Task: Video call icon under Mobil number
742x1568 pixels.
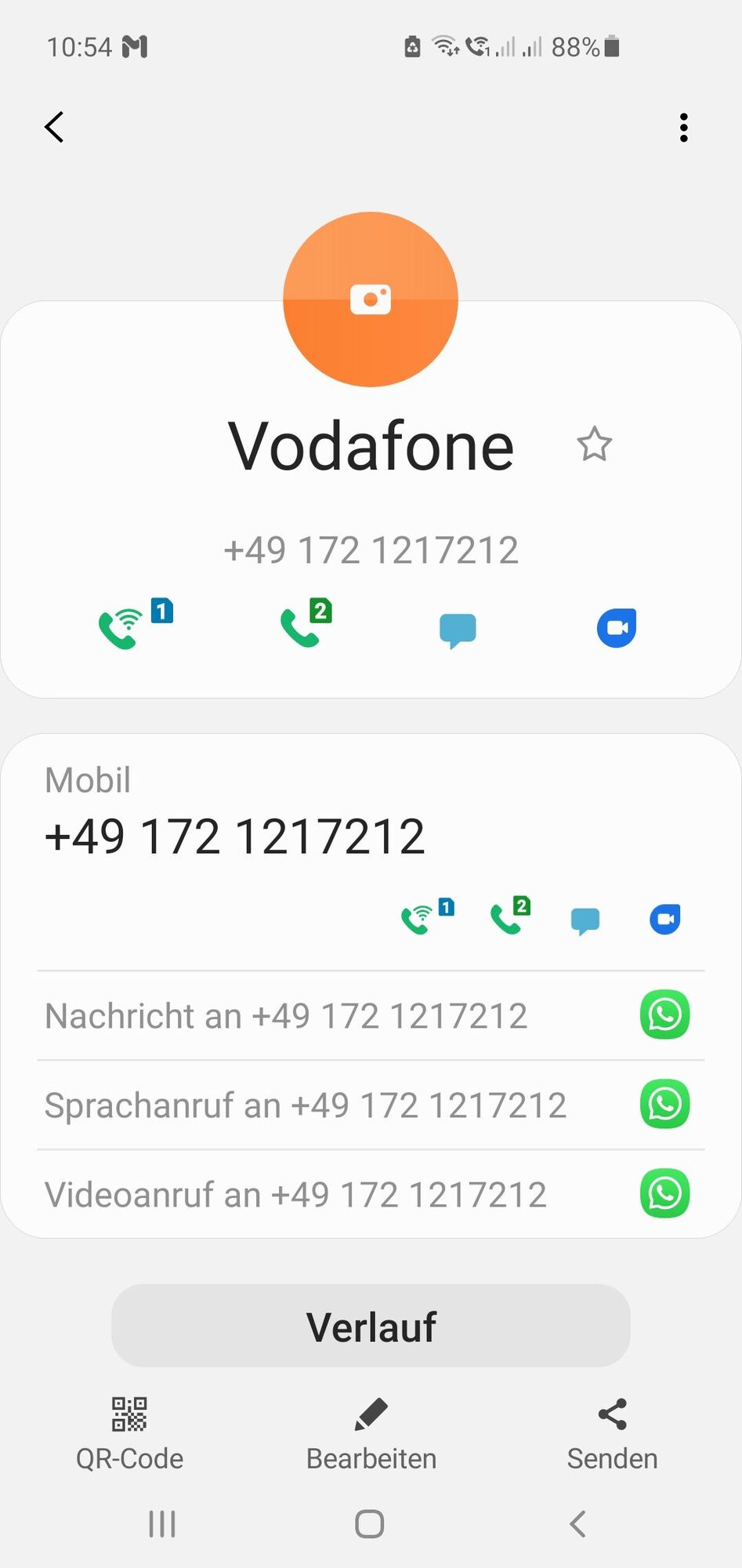Action: click(665, 919)
